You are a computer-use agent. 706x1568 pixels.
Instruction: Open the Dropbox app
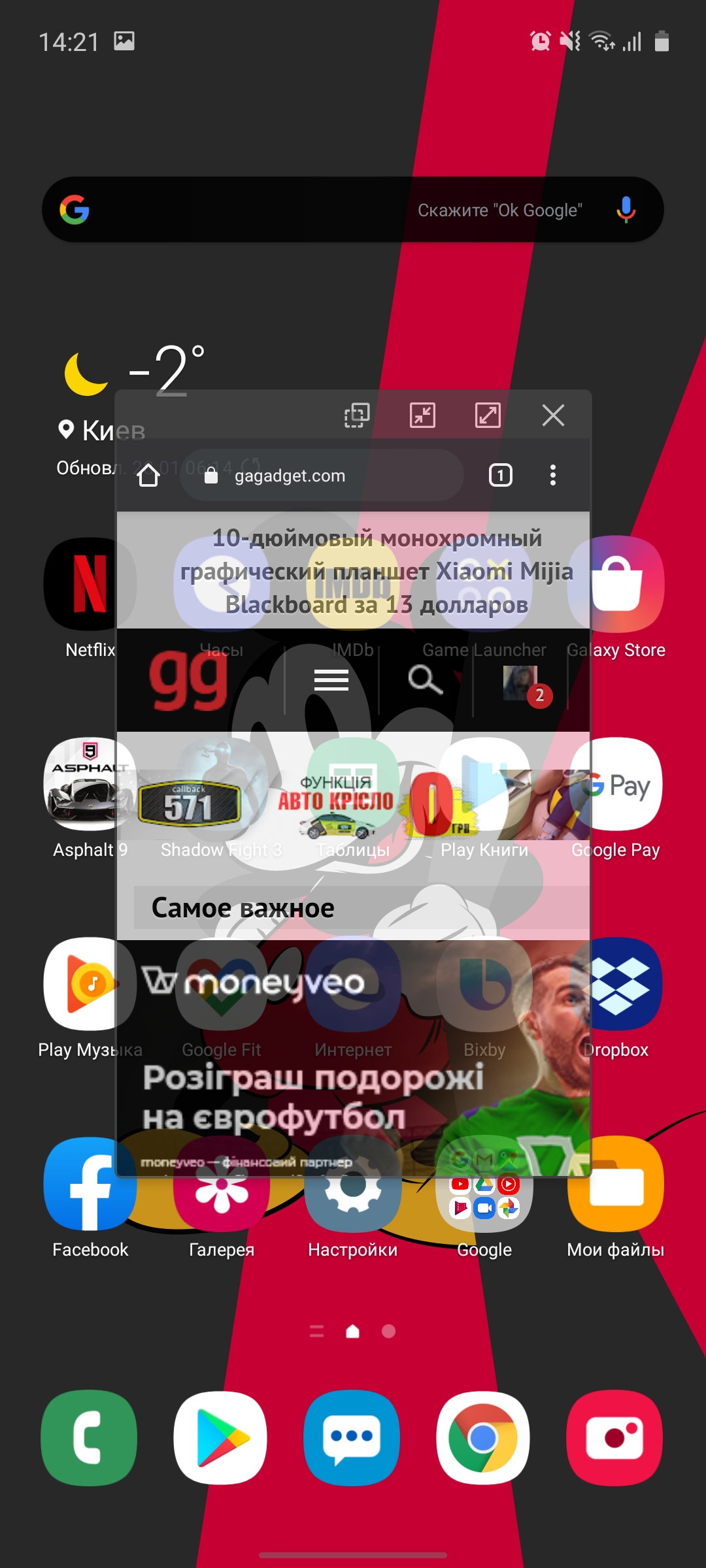(x=618, y=984)
